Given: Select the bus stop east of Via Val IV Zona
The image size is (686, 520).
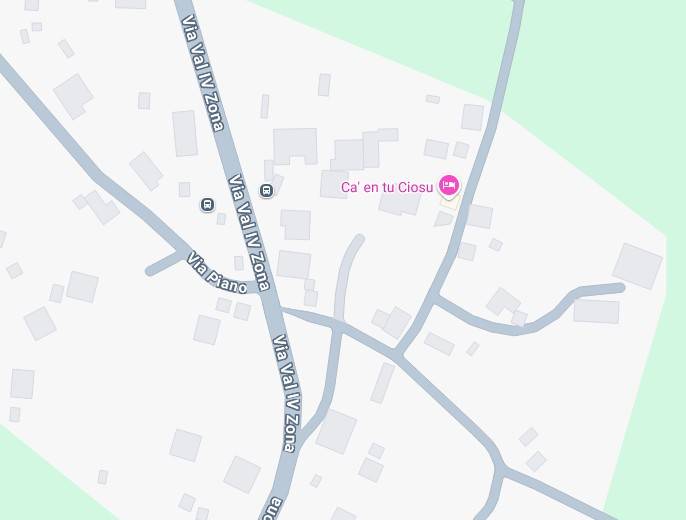Looking at the screenshot, I should point(266,191).
